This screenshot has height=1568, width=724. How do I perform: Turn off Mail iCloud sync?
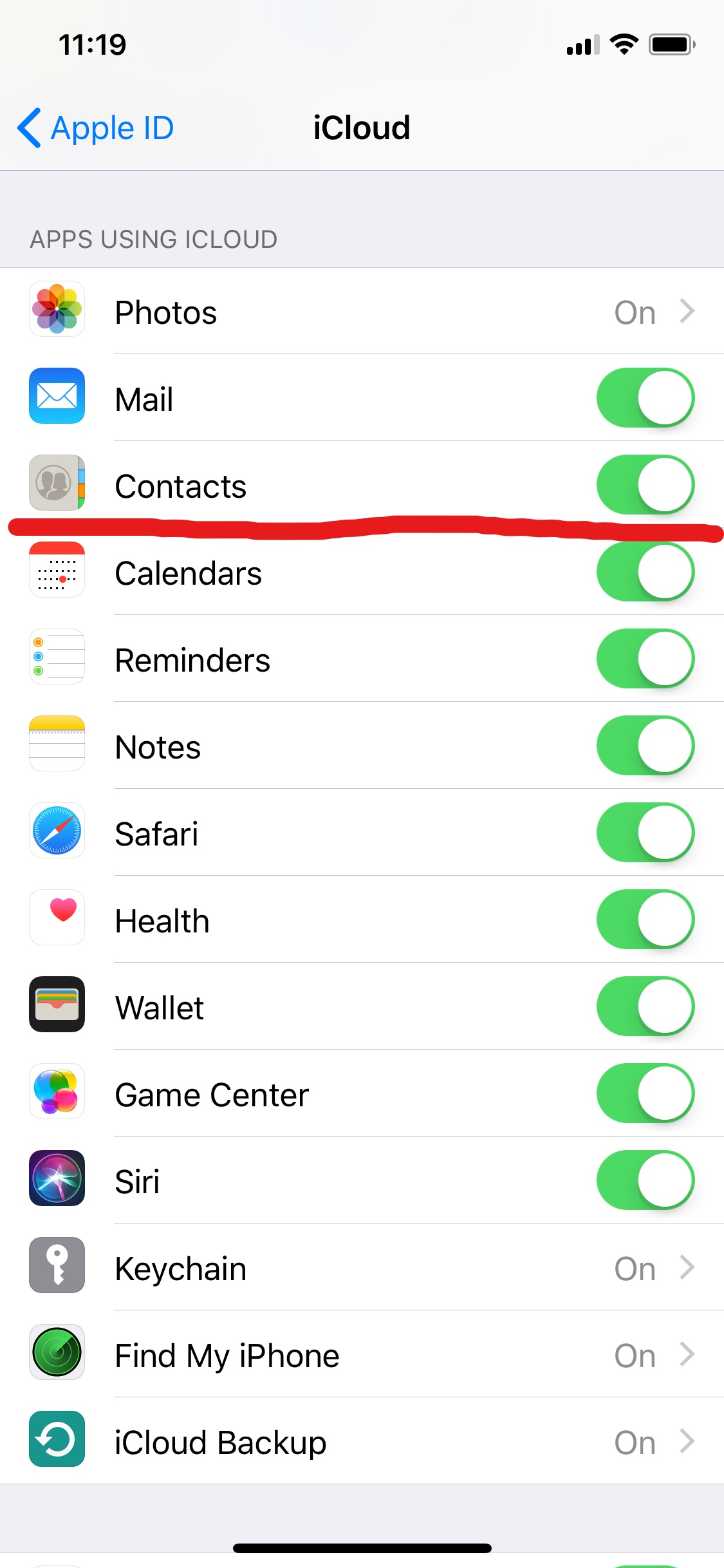pos(645,398)
